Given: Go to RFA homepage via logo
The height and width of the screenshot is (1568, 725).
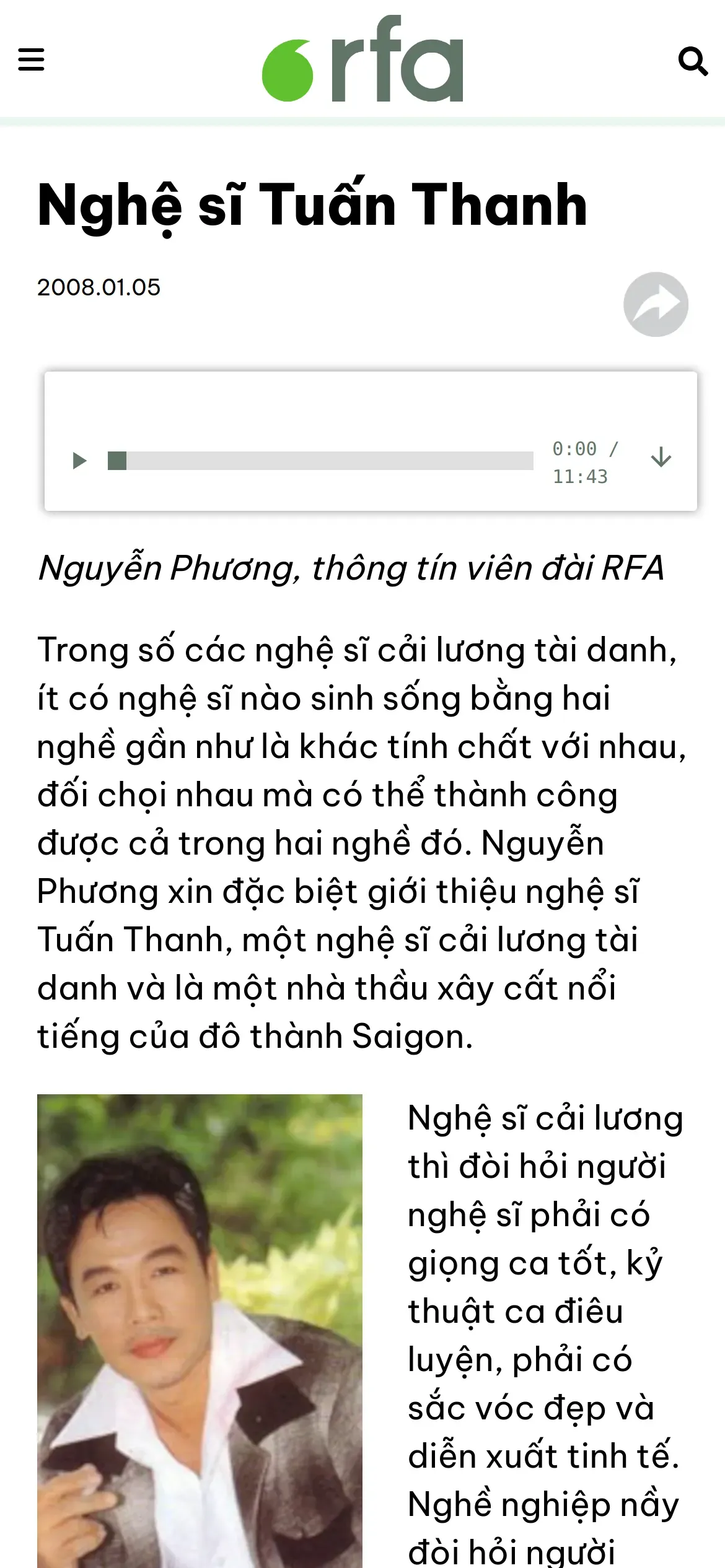Looking at the screenshot, I should pos(362,59).
